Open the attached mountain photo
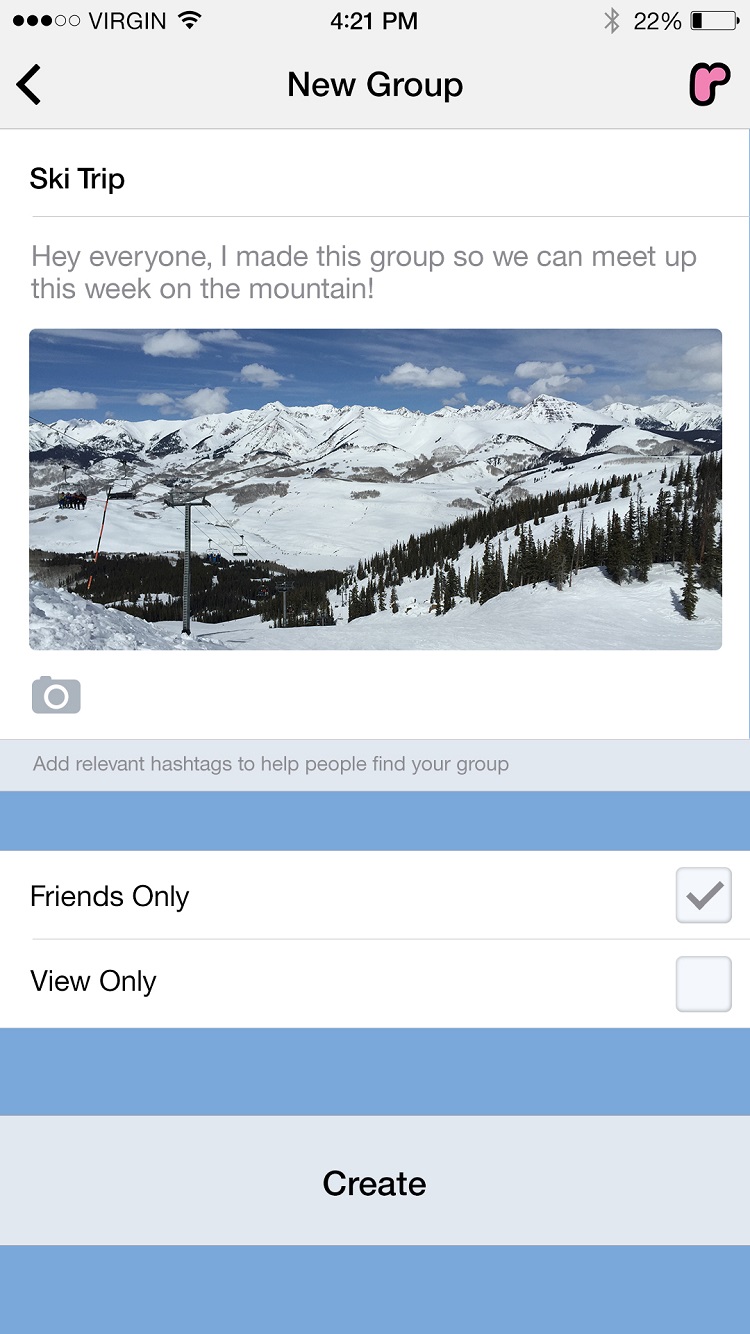This screenshot has width=750, height=1334. pos(375,489)
